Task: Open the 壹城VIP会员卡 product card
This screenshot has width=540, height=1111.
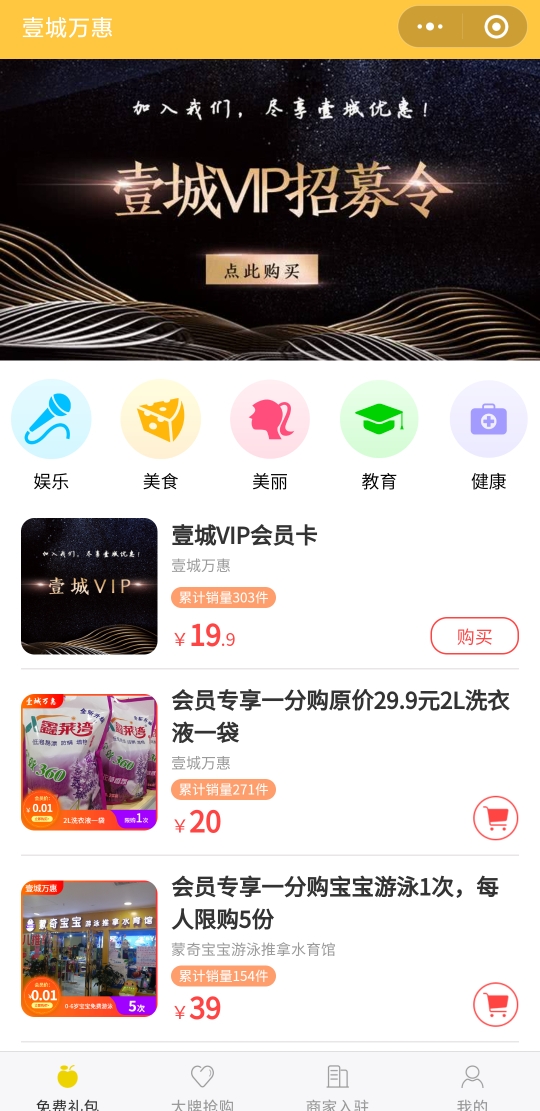Action: [270, 587]
